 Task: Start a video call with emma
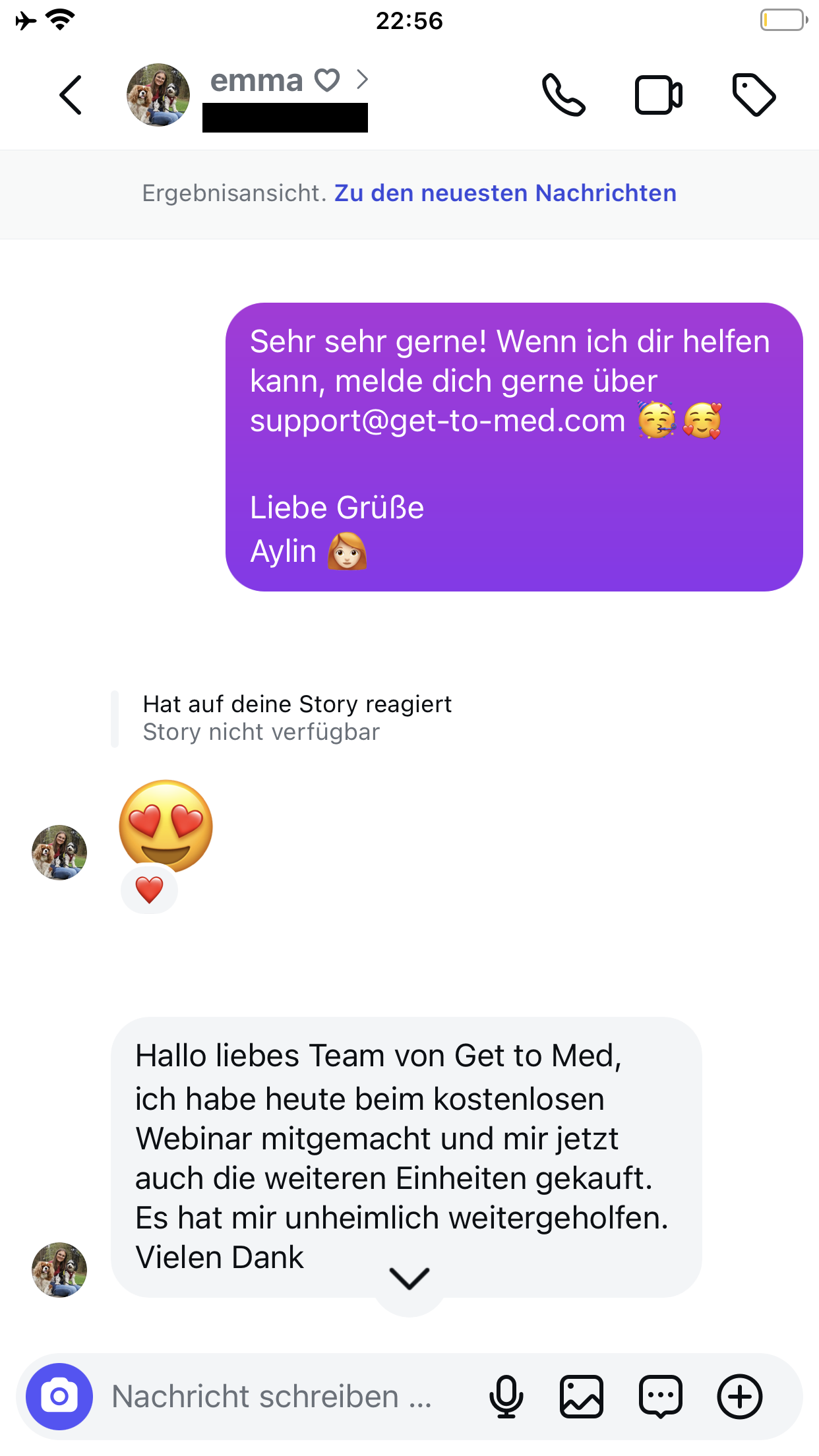coord(658,96)
